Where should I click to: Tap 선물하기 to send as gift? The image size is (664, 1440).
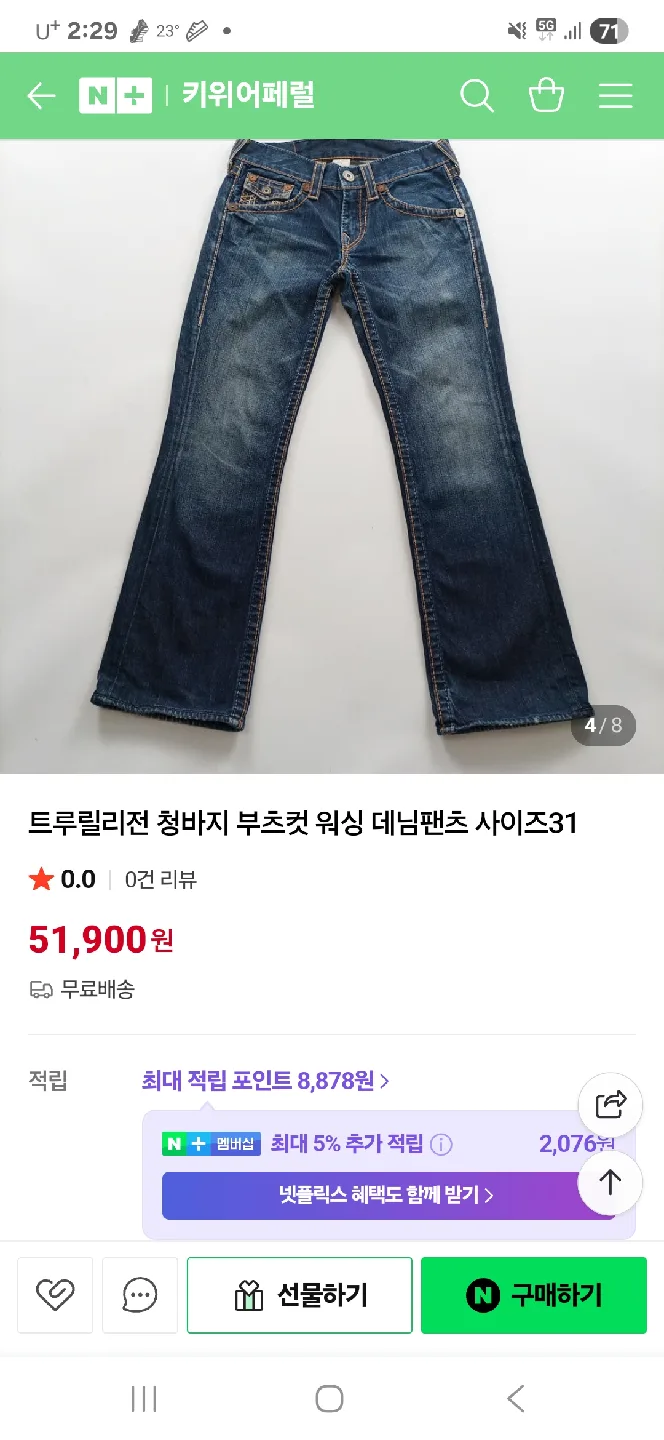click(x=300, y=1295)
